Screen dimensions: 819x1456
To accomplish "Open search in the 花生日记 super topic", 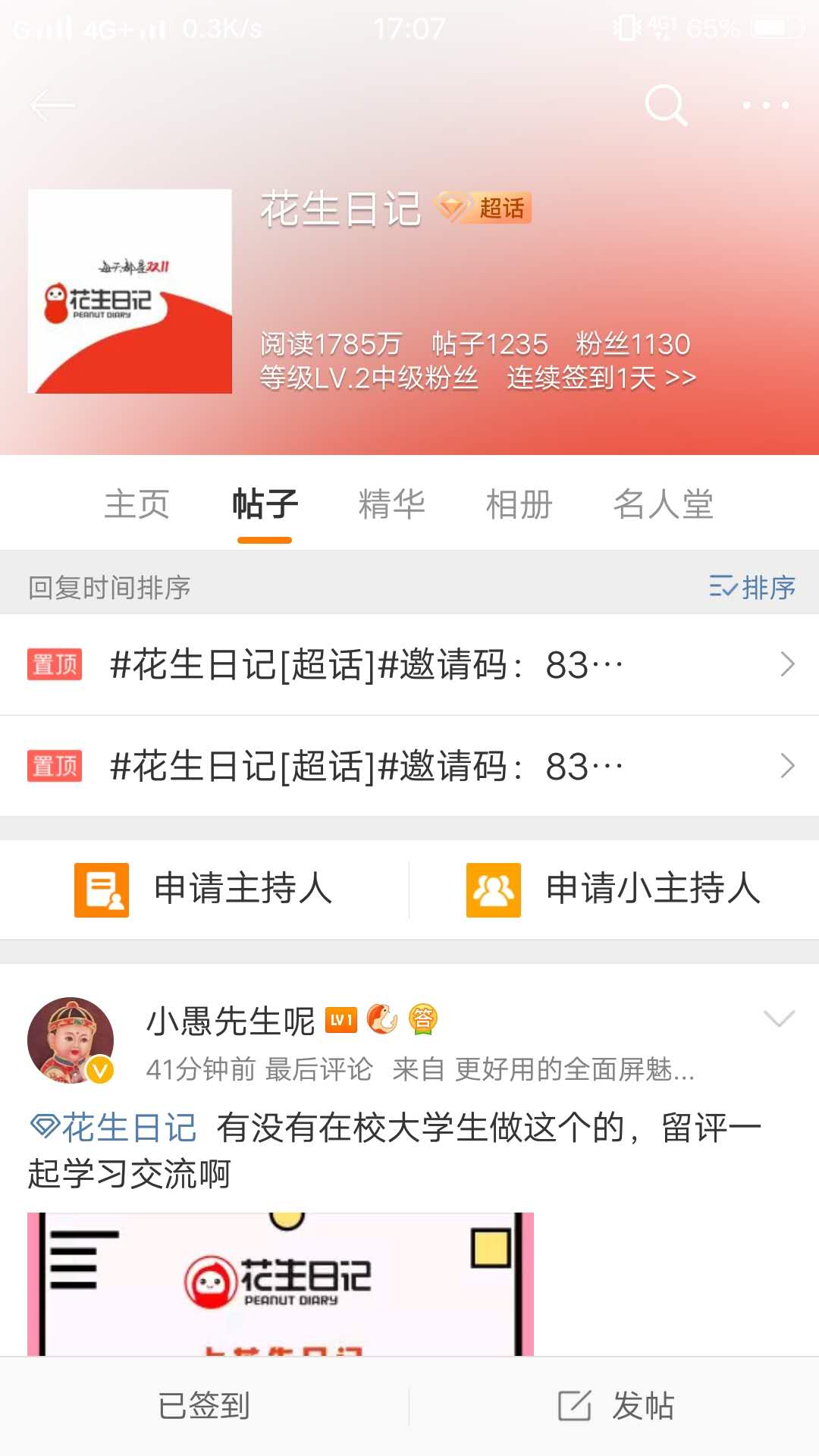I will click(665, 105).
